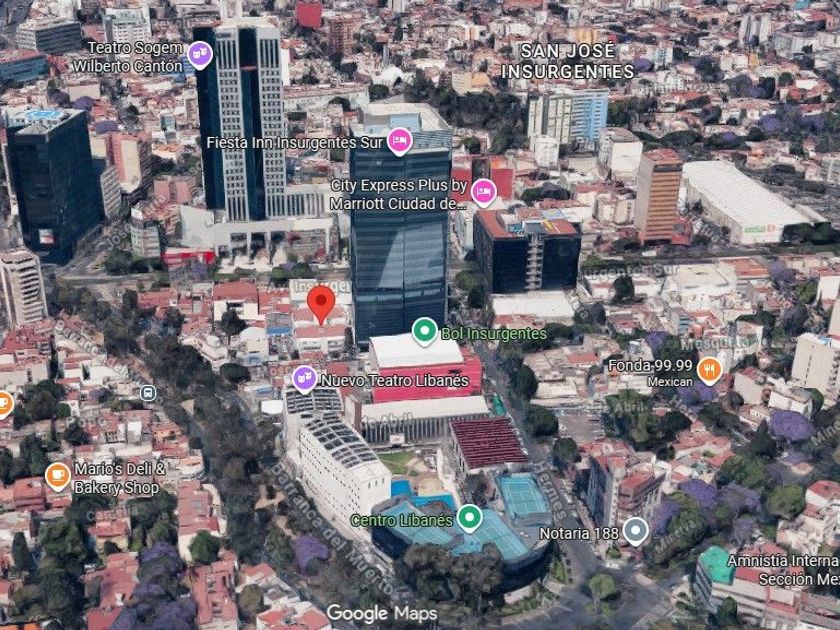Open the bus stop transit icon
This screenshot has height=630, width=840.
click(x=148, y=393)
